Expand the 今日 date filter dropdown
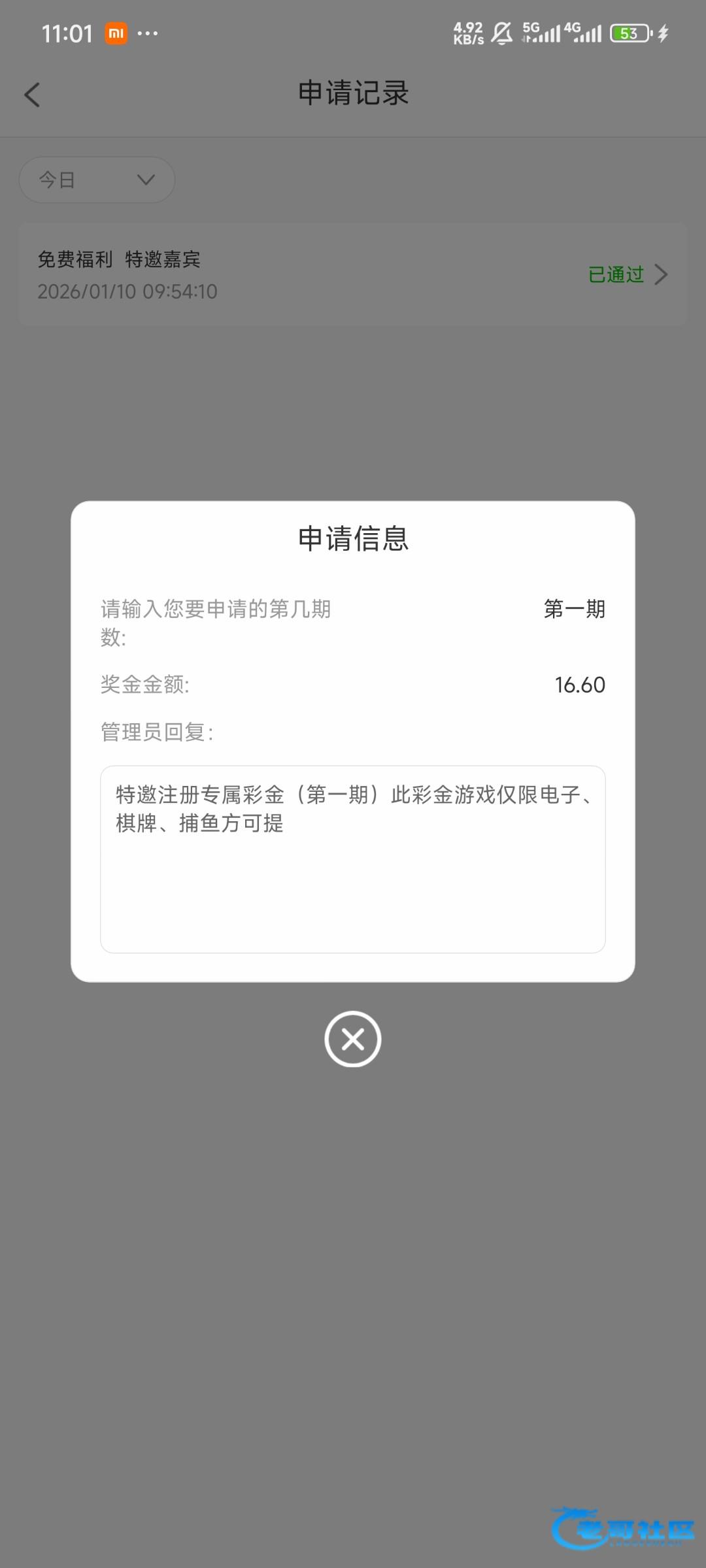This screenshot has width=706, height=1568. (97, 180)
